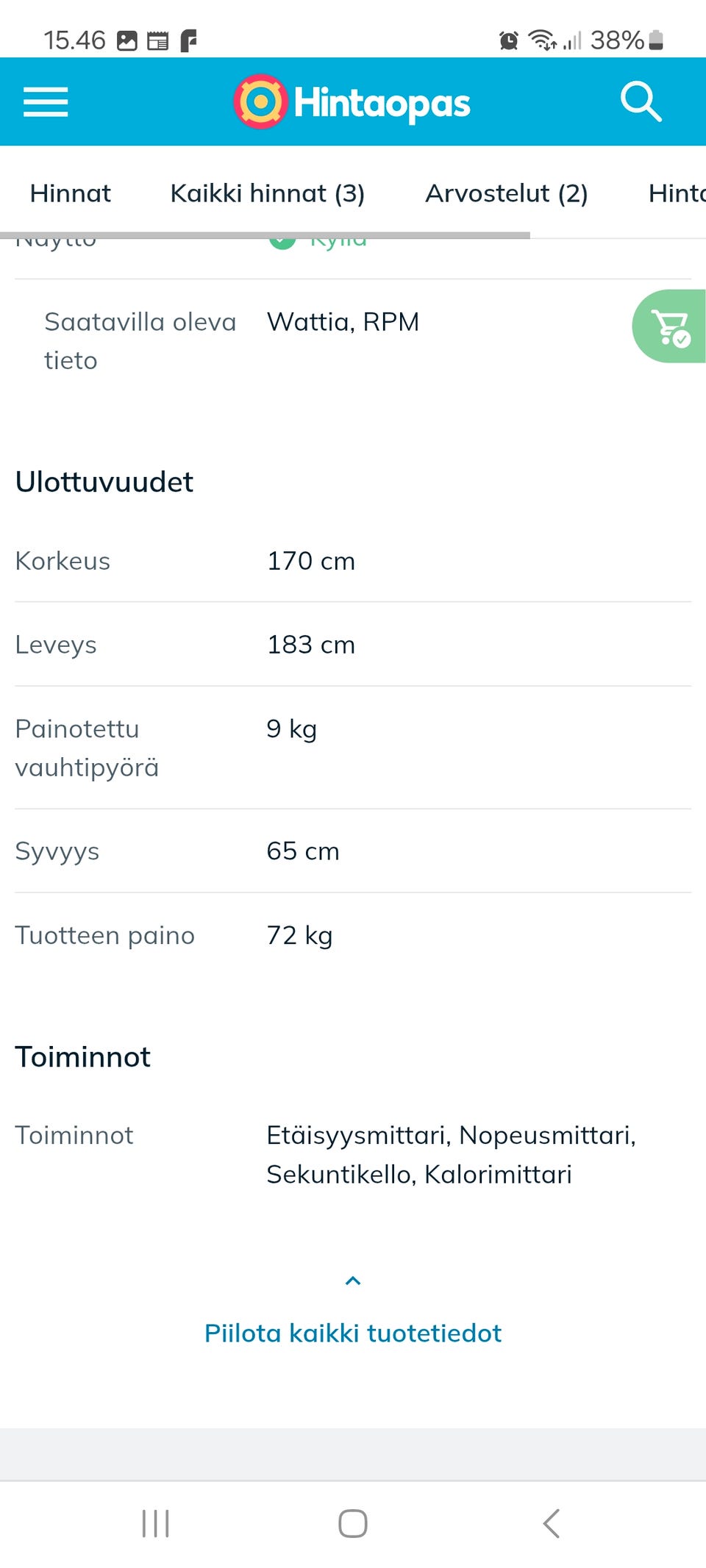The width and height of the screenshot is (706, 1568).
Task: Collapse product details via the upward chevron
Action: coord(353,1279)
